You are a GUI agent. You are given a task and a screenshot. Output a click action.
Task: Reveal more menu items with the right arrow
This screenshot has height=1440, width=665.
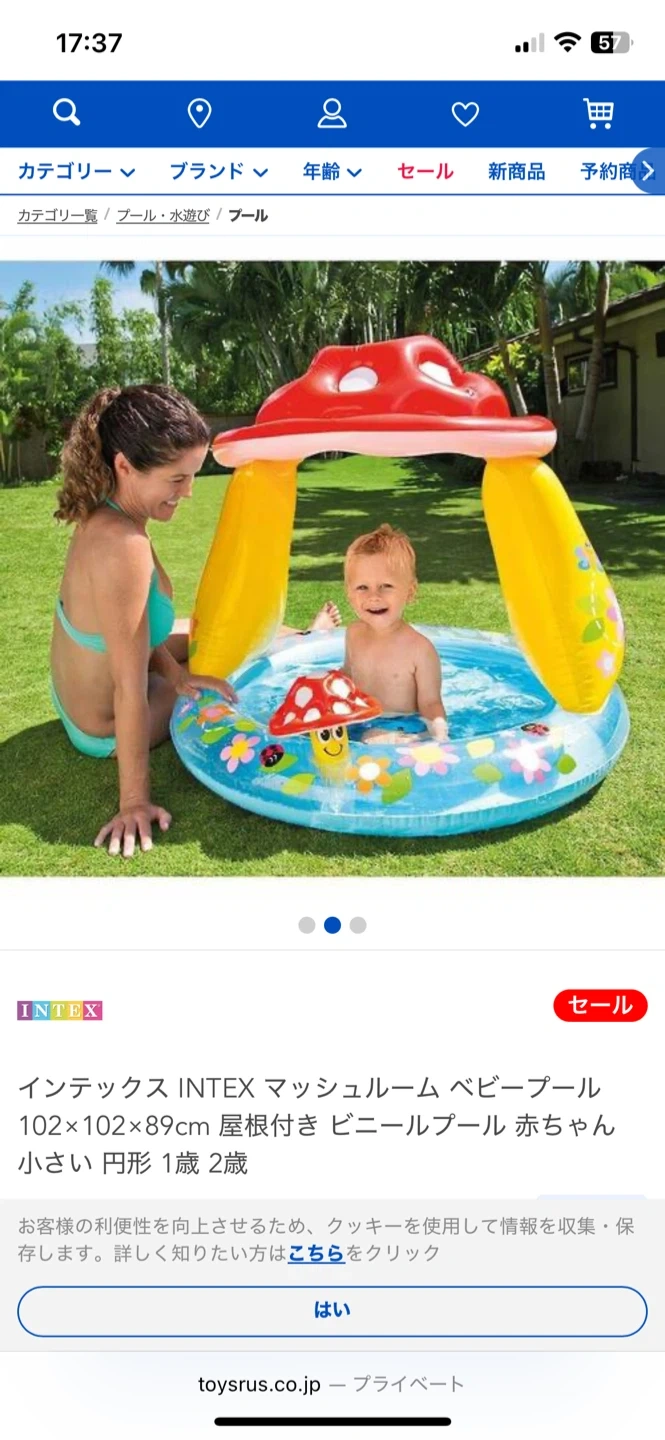[x=649, y=170]
